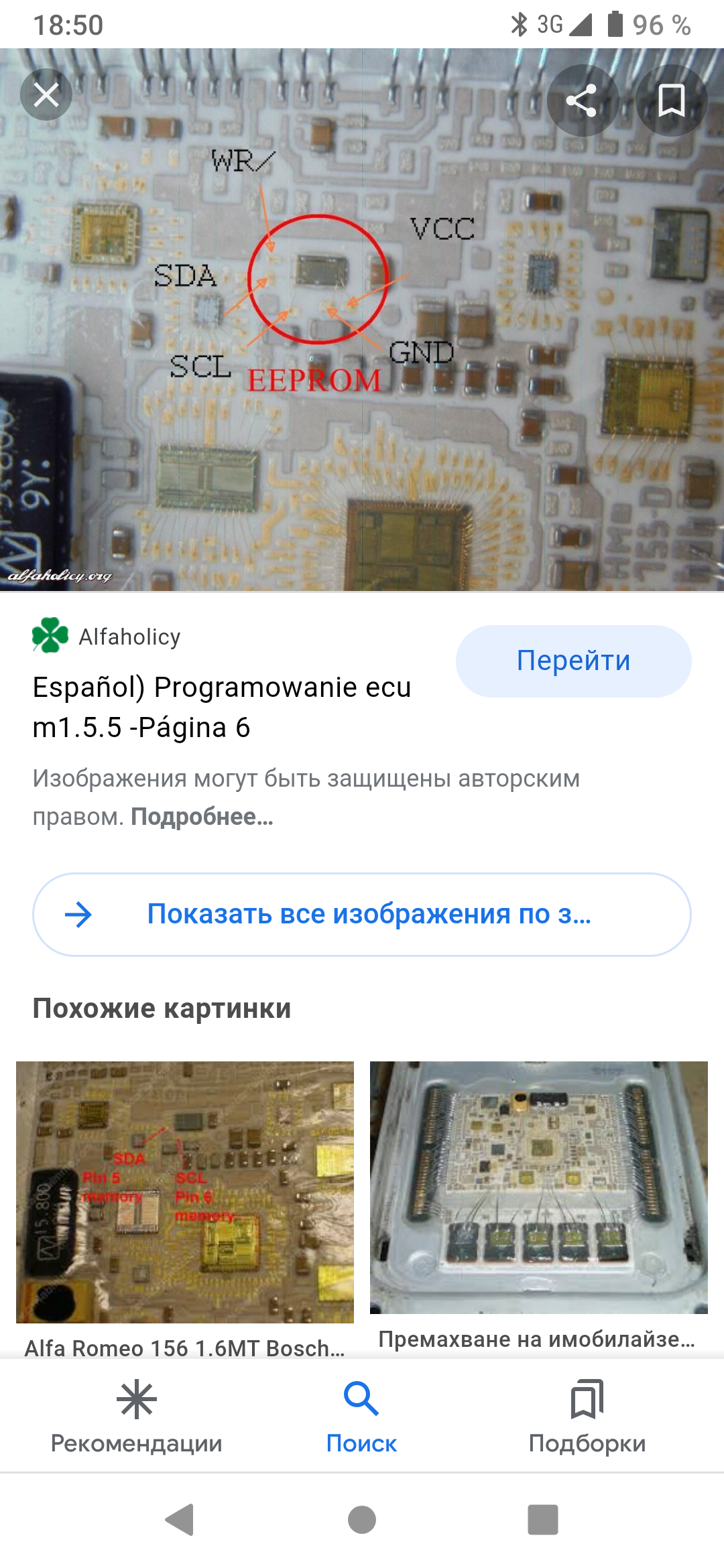This screenshot has width=724, height=1568.
Task: Open Подробнее… copyright link
Action: click(x=202, y=817)
